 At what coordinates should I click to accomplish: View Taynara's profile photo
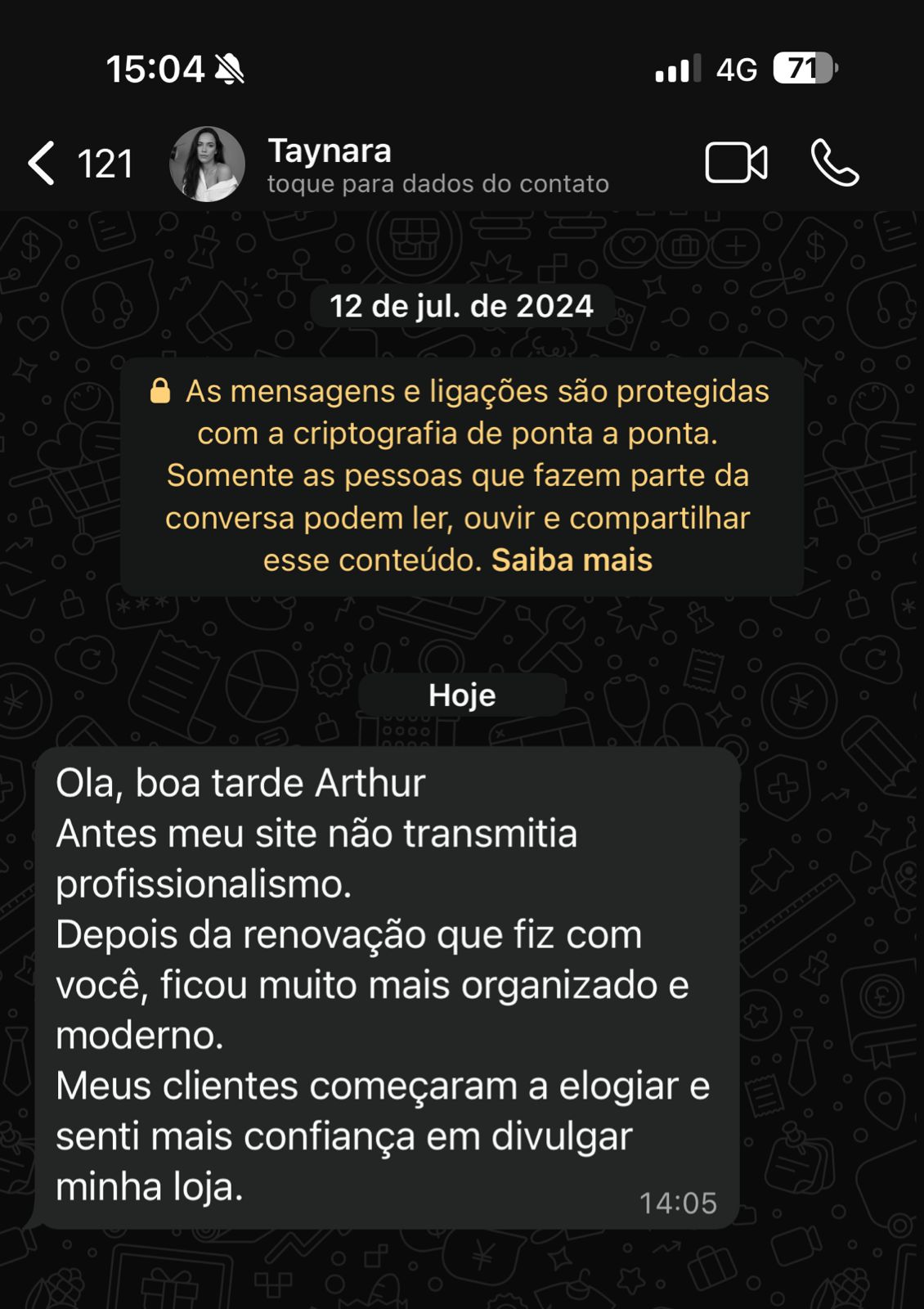pyautogui.click(x=207, y=164)
